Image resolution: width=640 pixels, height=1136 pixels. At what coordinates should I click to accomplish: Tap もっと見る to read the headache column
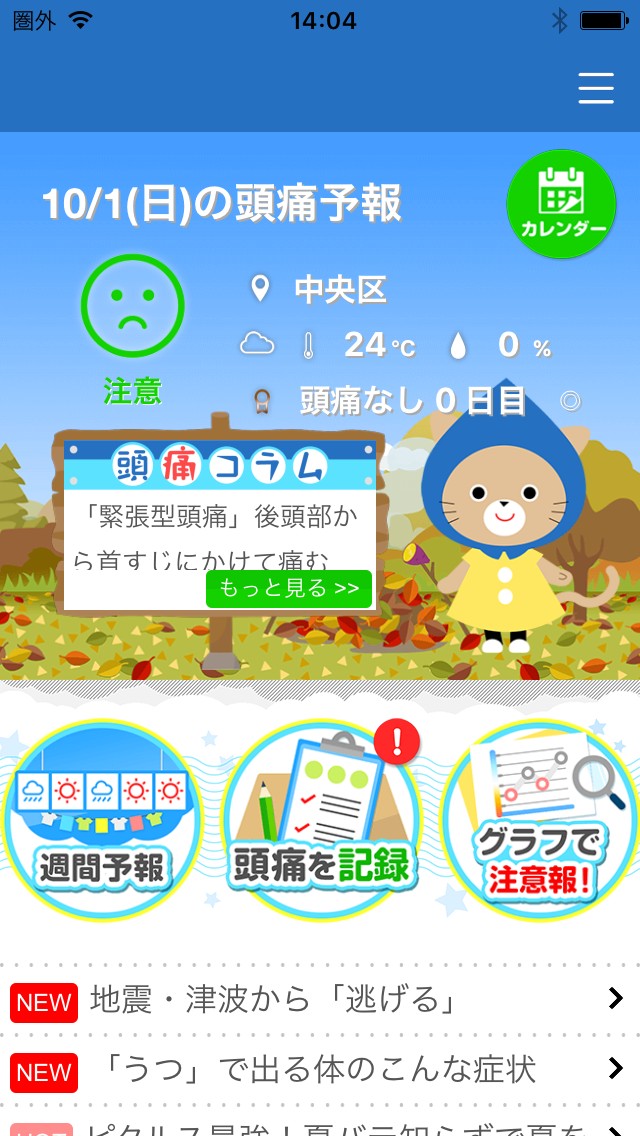pyautogui.click(x=289, y=588)
